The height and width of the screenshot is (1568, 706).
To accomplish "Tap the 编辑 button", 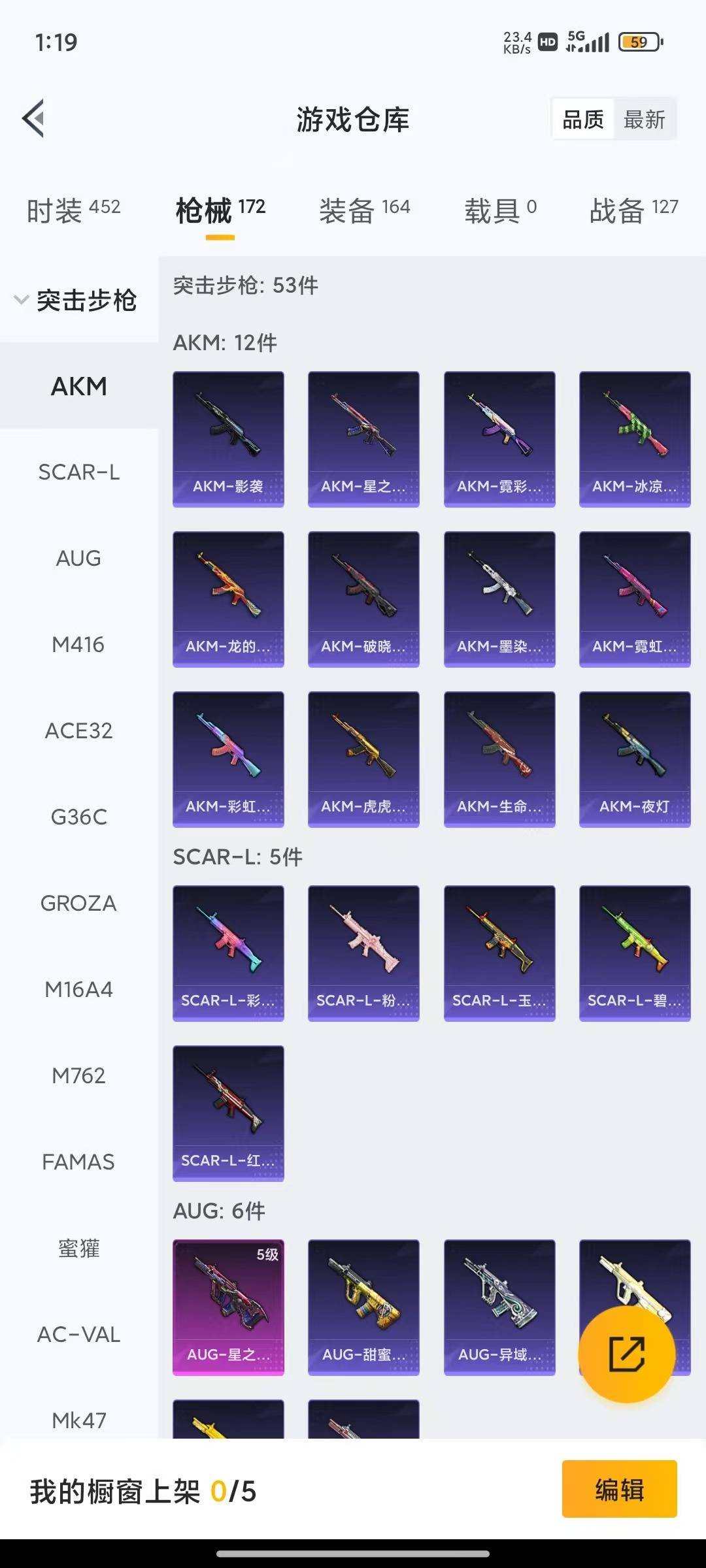I will pos(619,1490).
